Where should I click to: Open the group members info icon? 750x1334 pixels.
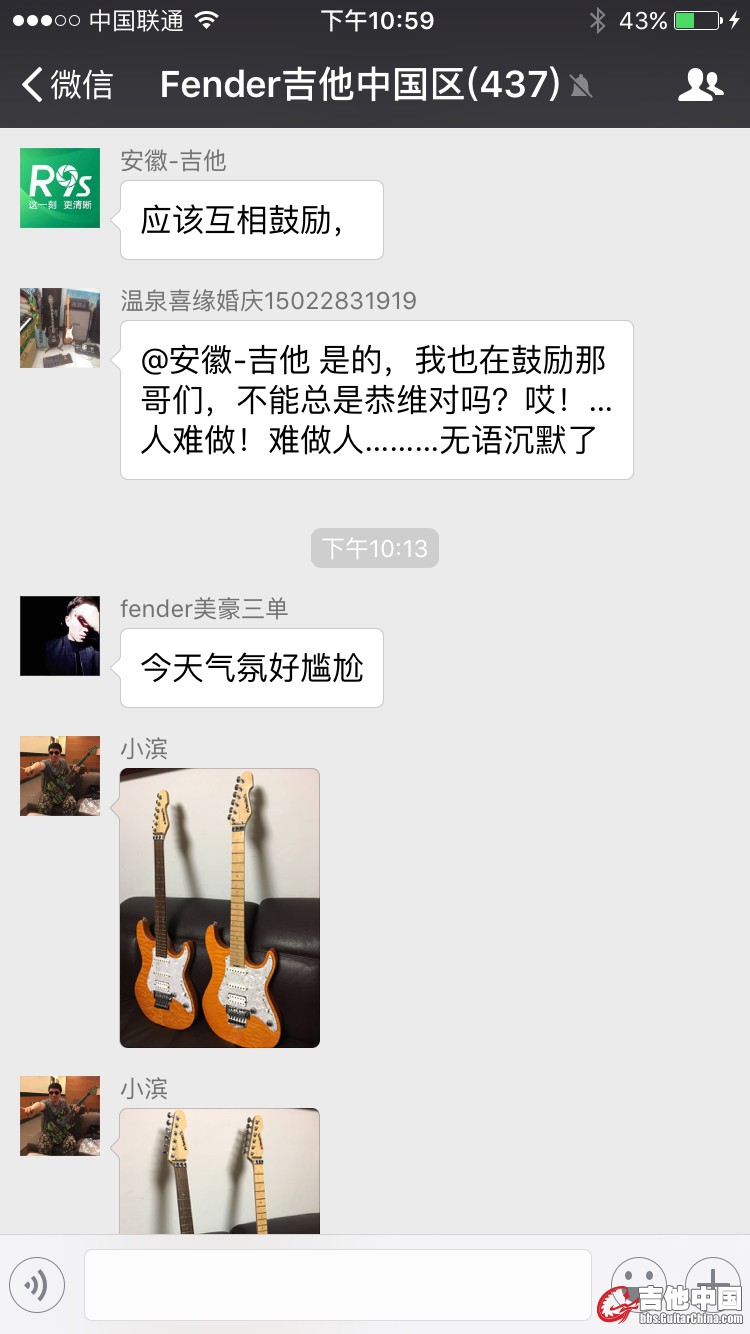700,85
